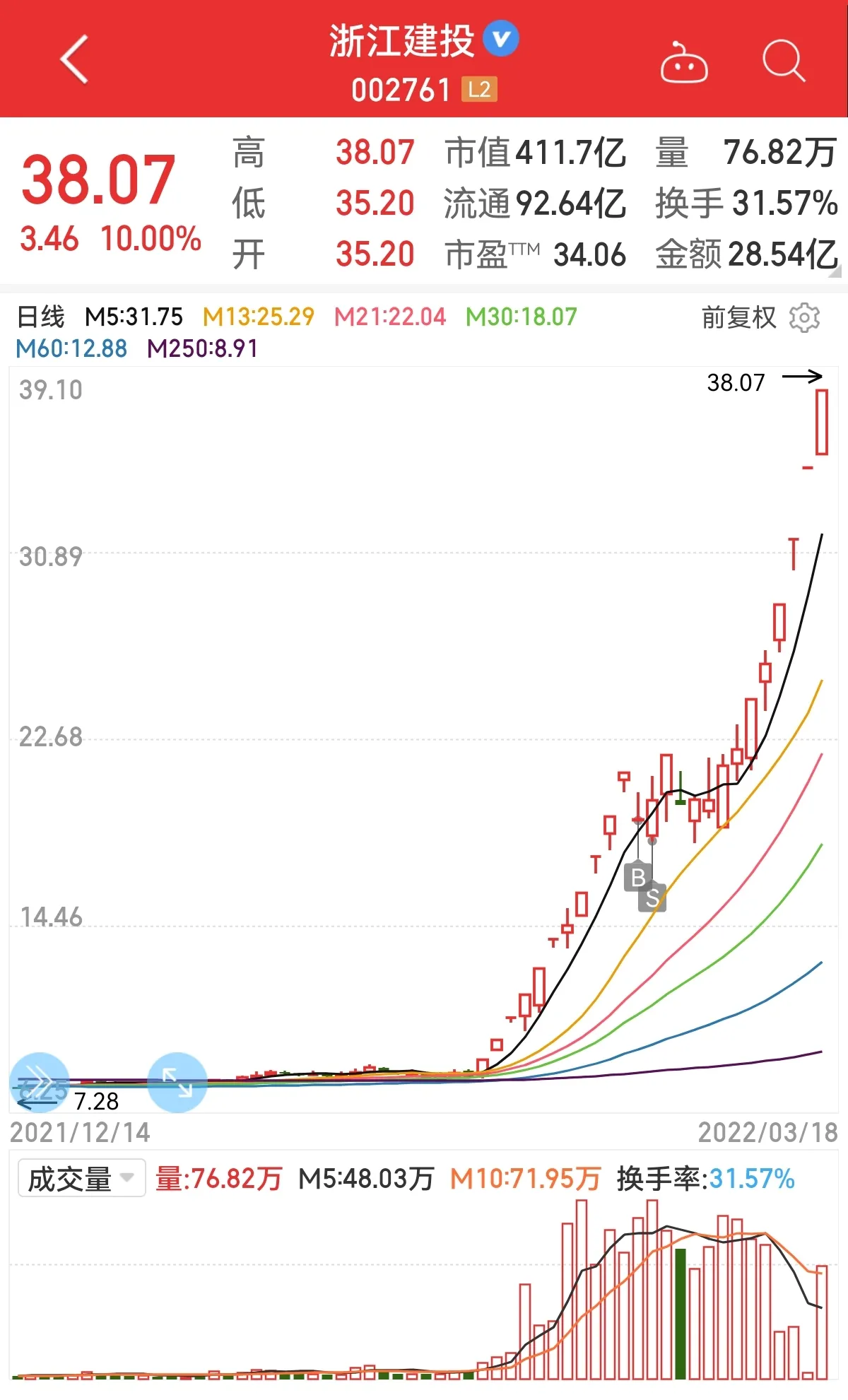Open the robot assistant icon
Viewport: 848px width, 1400px height.
(x=683, y=62)
